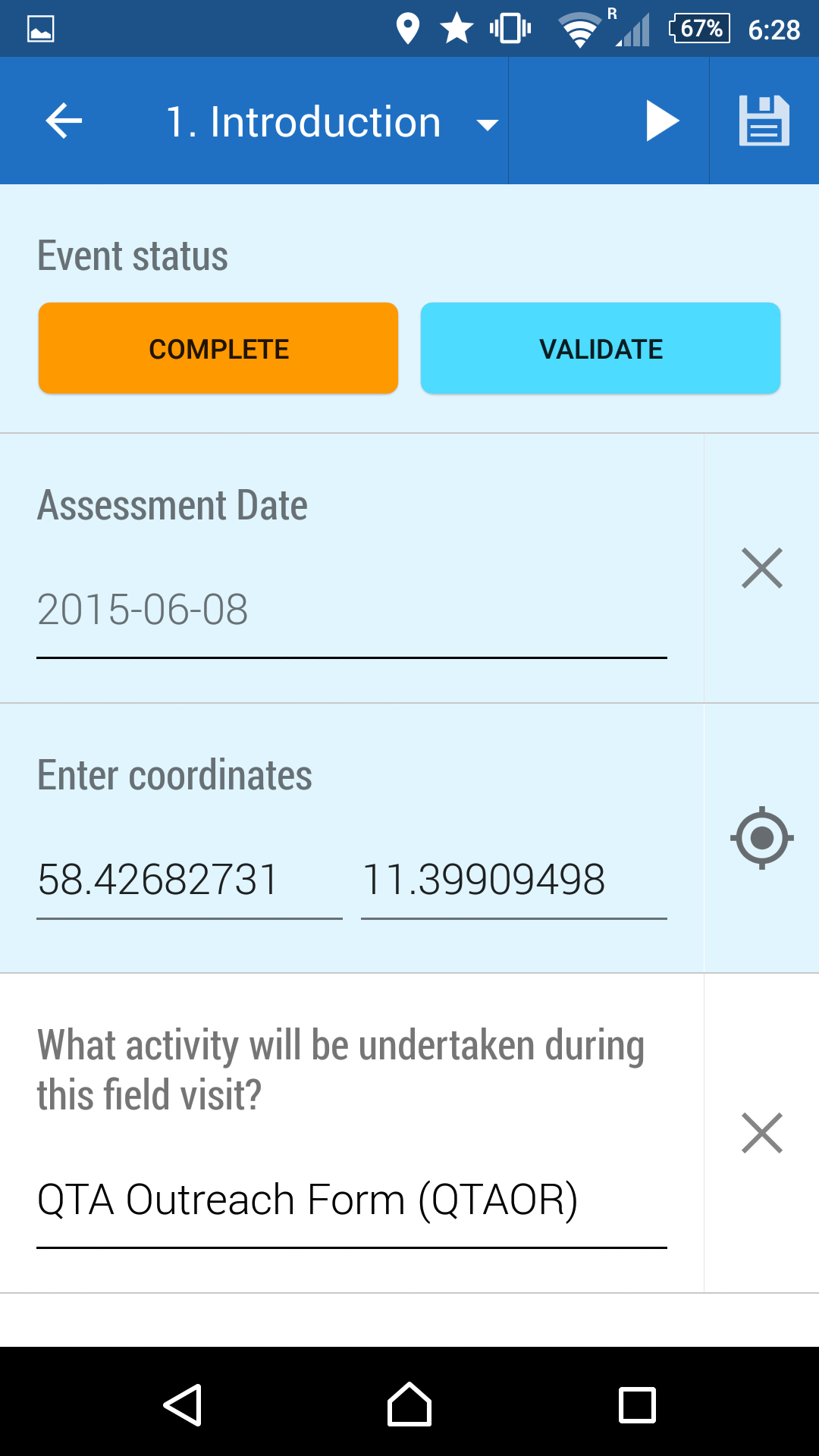The width and height of the screenshot is (819, 1456).
Task: Save the form with the floppy disk icon
Action: click(764, 121)
